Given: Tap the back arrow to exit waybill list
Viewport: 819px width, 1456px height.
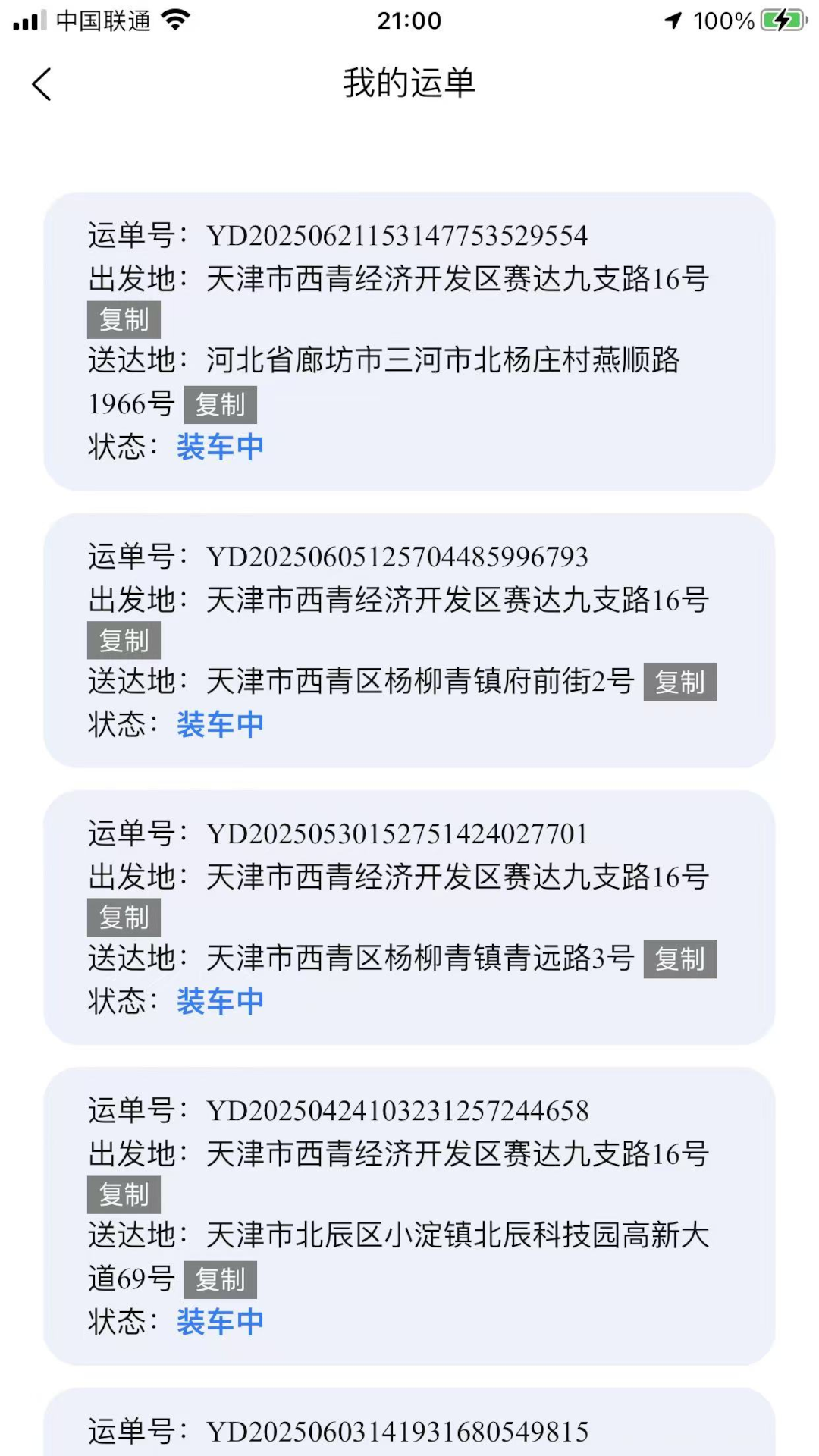Looking at the screenshot, I should (x=42, y=84).
